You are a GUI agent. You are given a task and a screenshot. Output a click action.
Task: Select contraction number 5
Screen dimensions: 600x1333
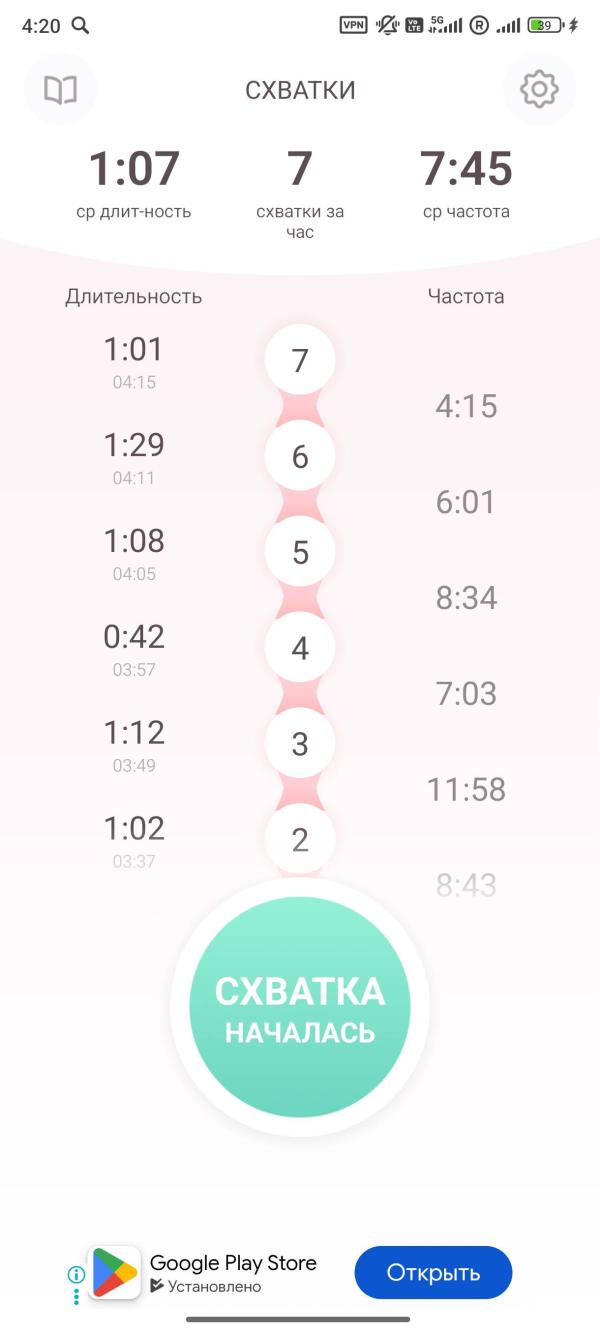[x=300, y=553]
